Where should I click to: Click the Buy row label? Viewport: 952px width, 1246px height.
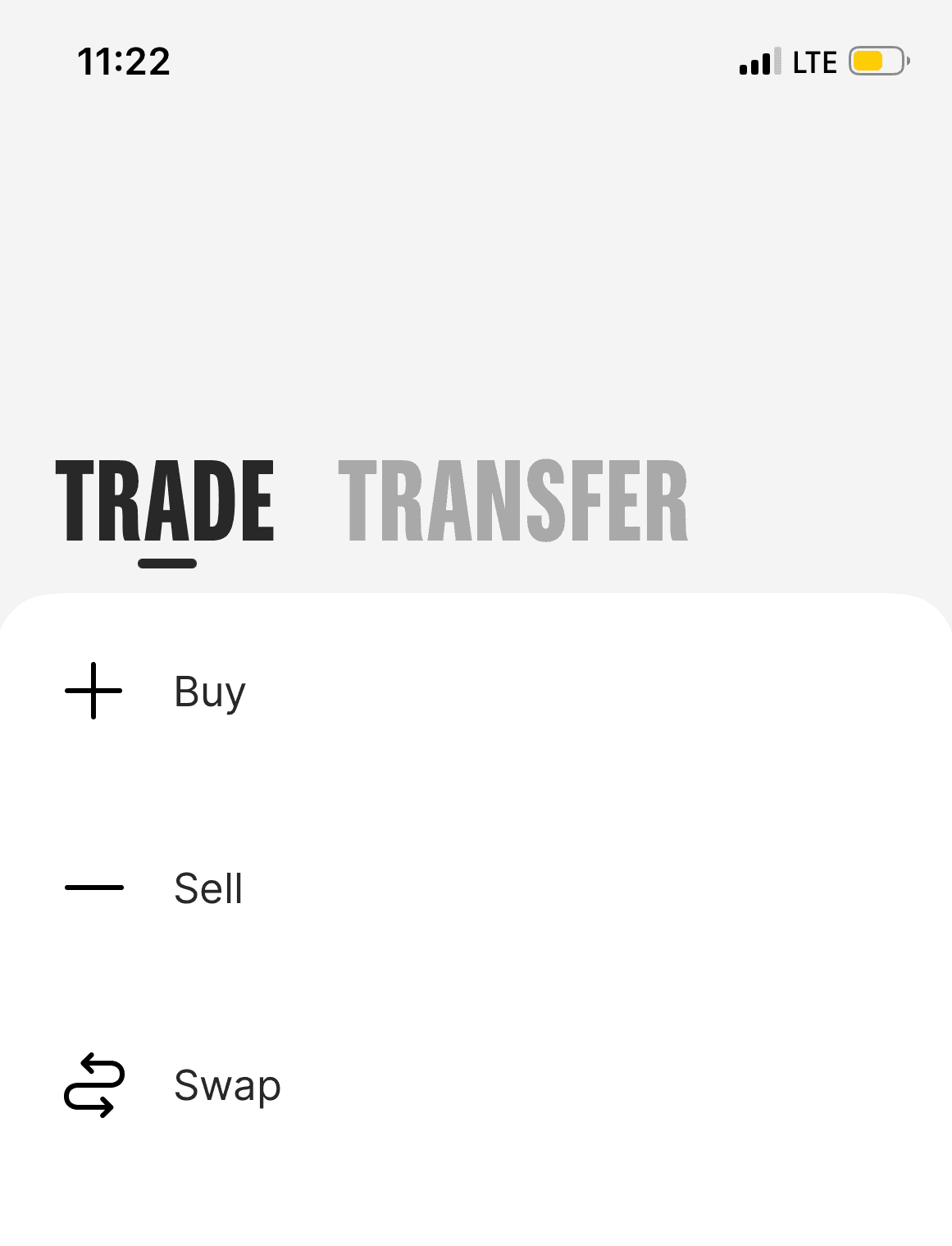[x=207, y=691]
